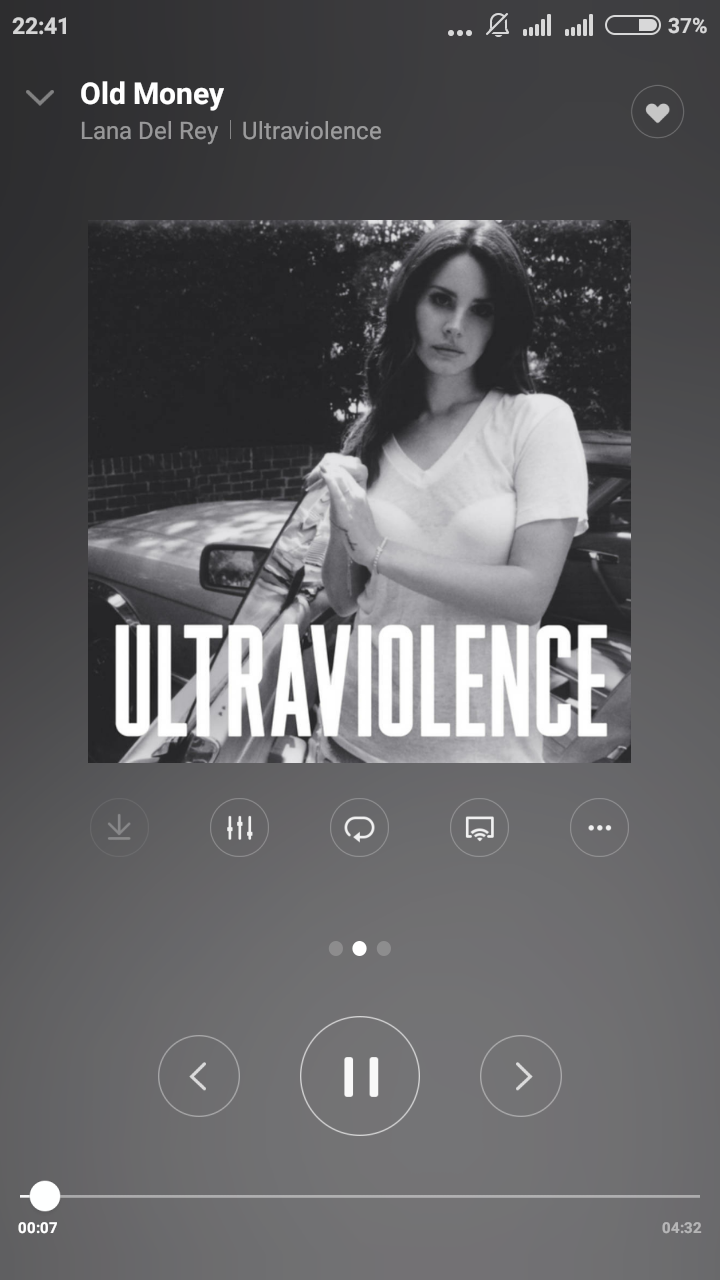Open the wireless cast option
Image resolution: width=720 pixels, height=1280 pixels.
pyautogui.click(x=479, y=828)
